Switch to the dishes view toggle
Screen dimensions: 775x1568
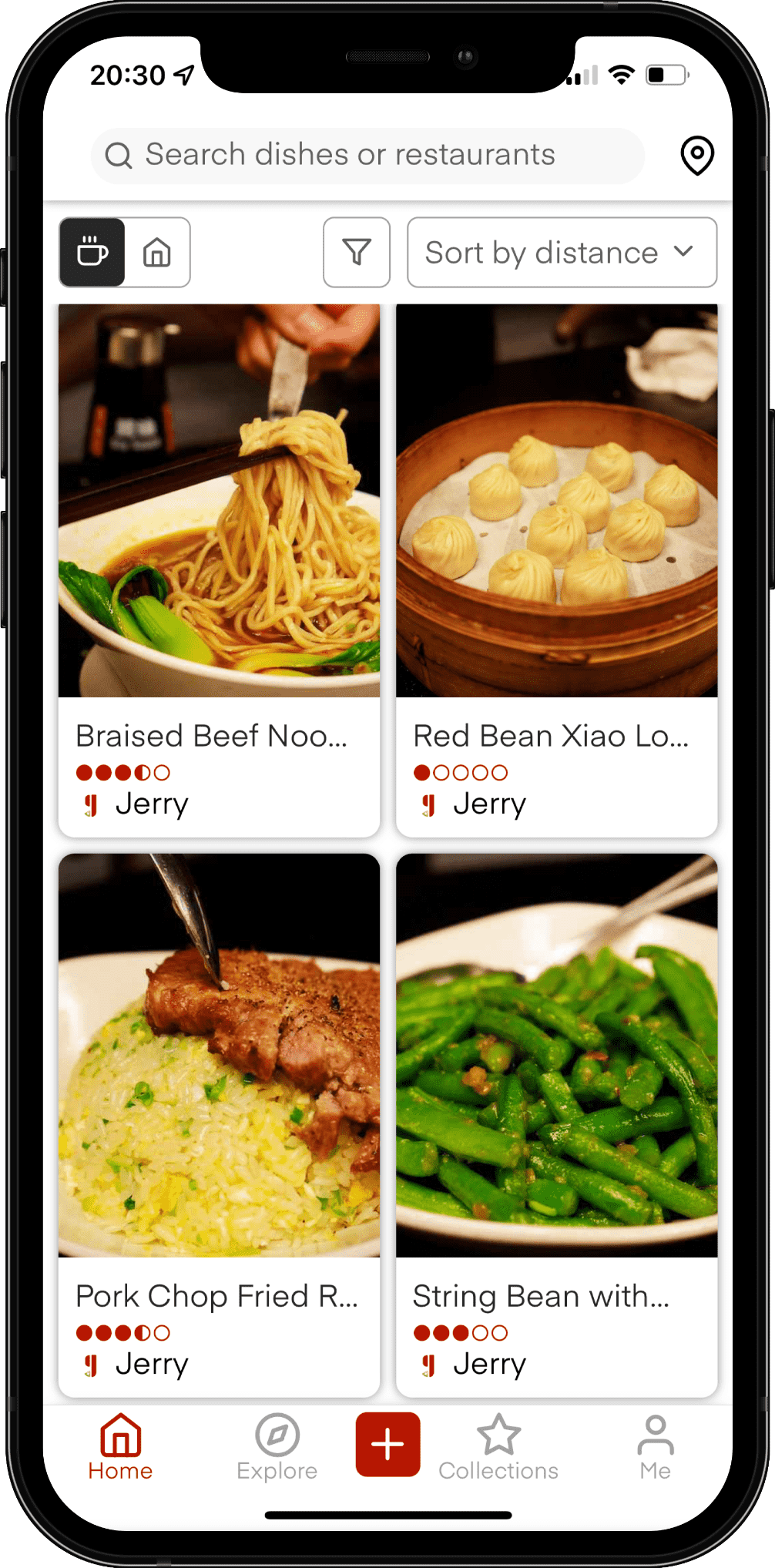tap(92, 253)
